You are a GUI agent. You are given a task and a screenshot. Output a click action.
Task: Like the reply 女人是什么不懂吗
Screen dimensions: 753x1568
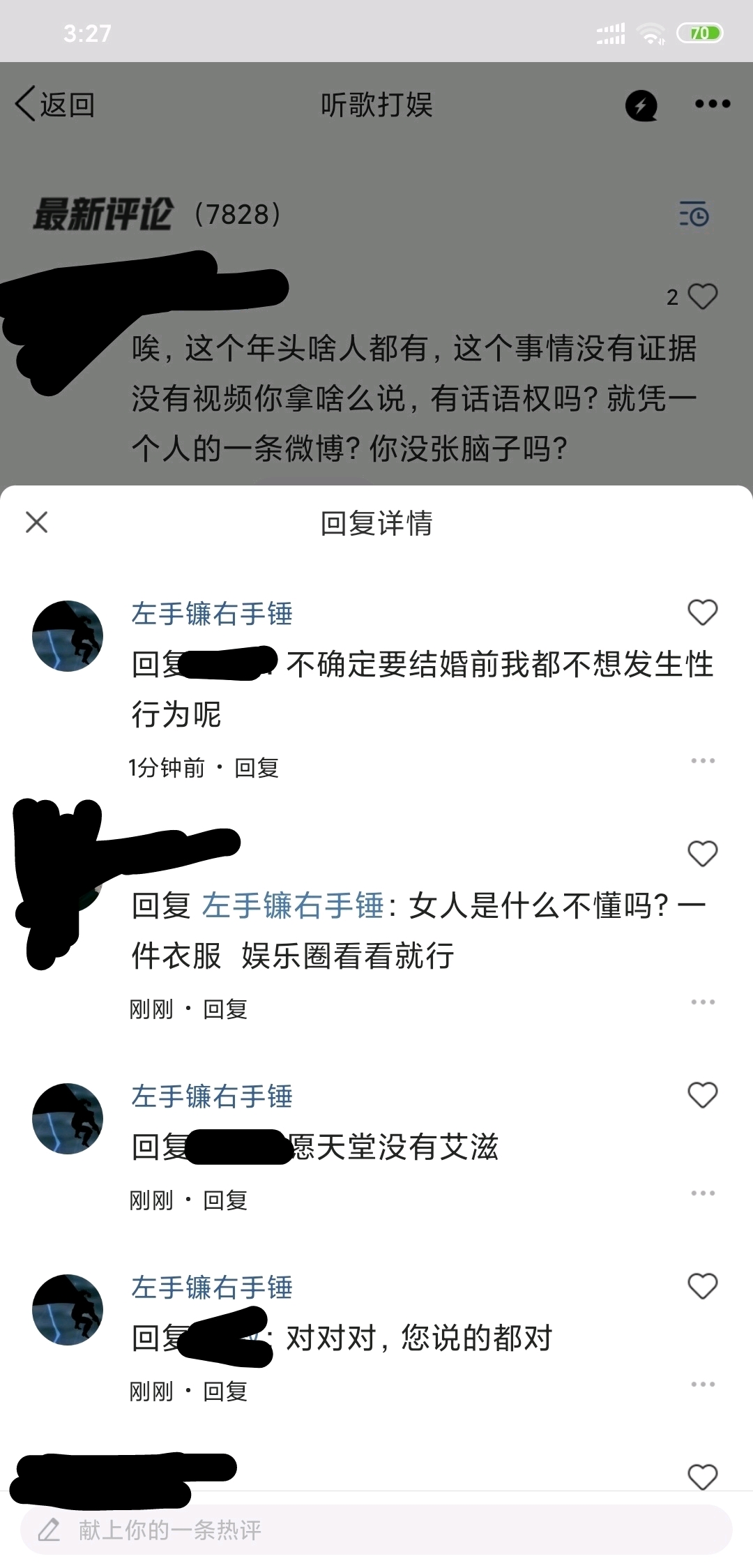pyautogui.click(x=702, y=854)
